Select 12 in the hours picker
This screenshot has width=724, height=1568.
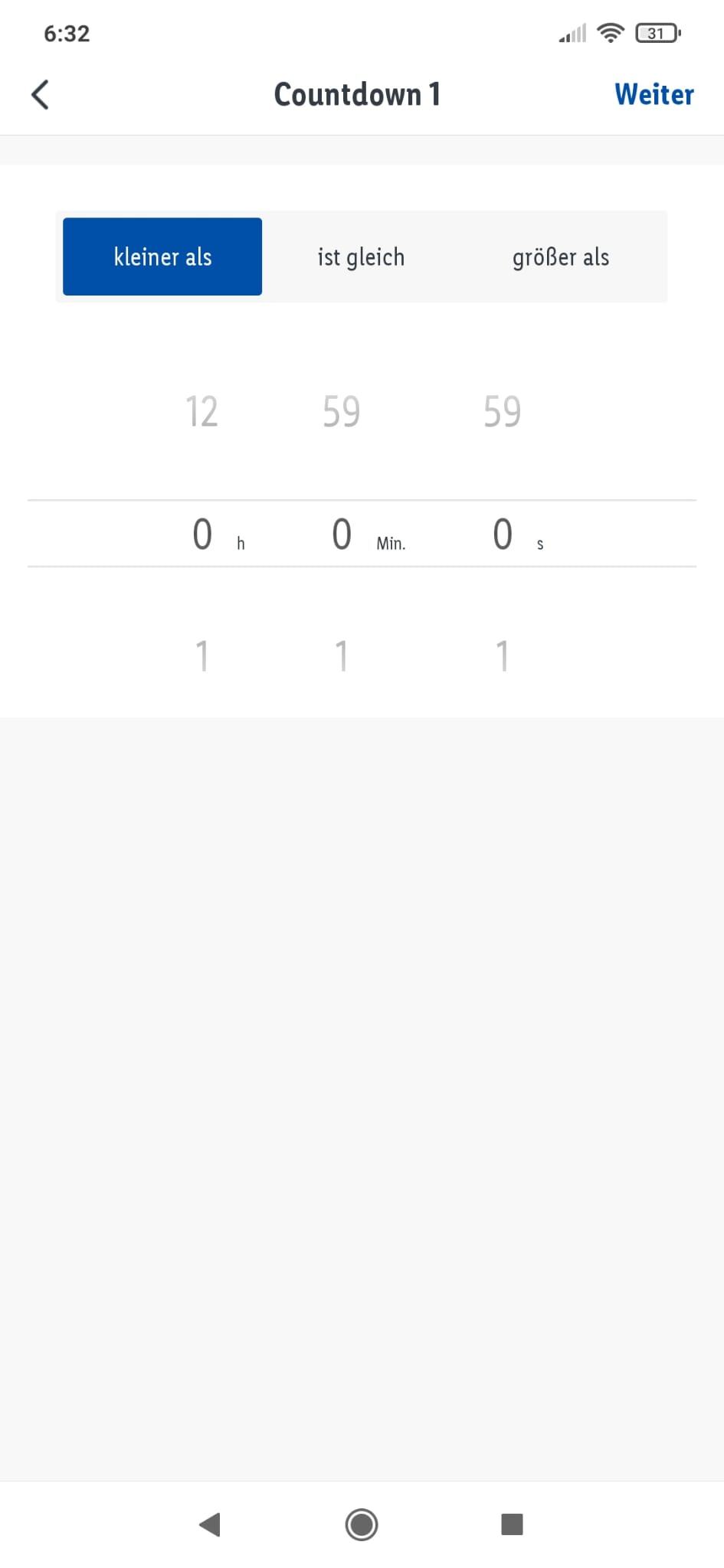point(202,411)
